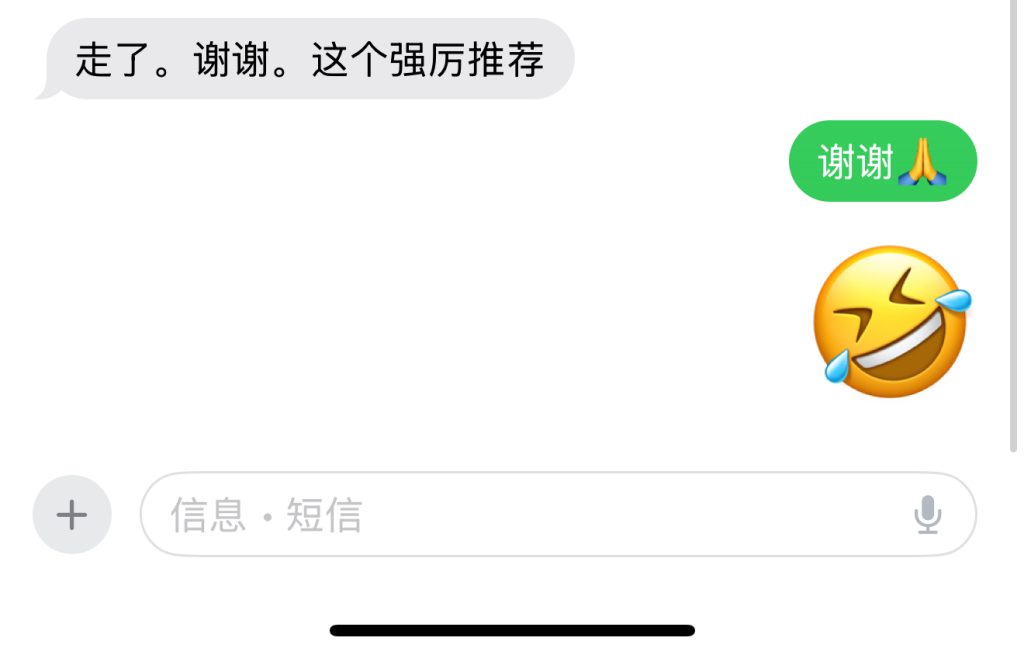The width and height of the screenshot is (1024, 655).
Task: Open the plus attachments menu
Action: [72, 515]
